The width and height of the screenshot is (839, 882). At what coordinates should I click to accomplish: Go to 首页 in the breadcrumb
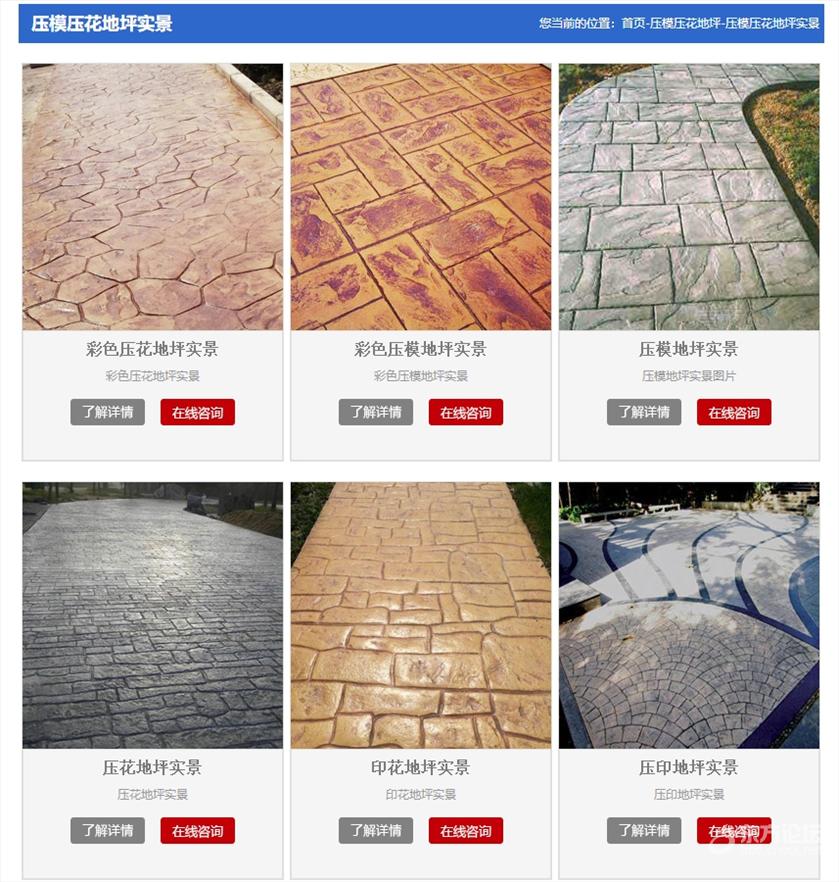[633, 23]
